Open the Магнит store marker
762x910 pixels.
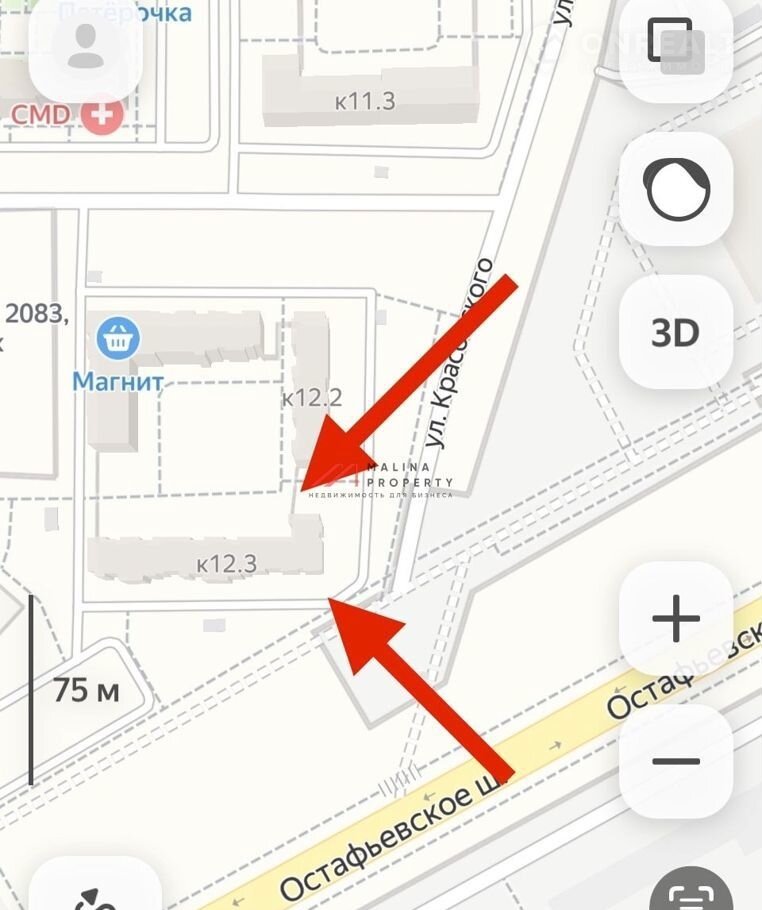(119, 339)
